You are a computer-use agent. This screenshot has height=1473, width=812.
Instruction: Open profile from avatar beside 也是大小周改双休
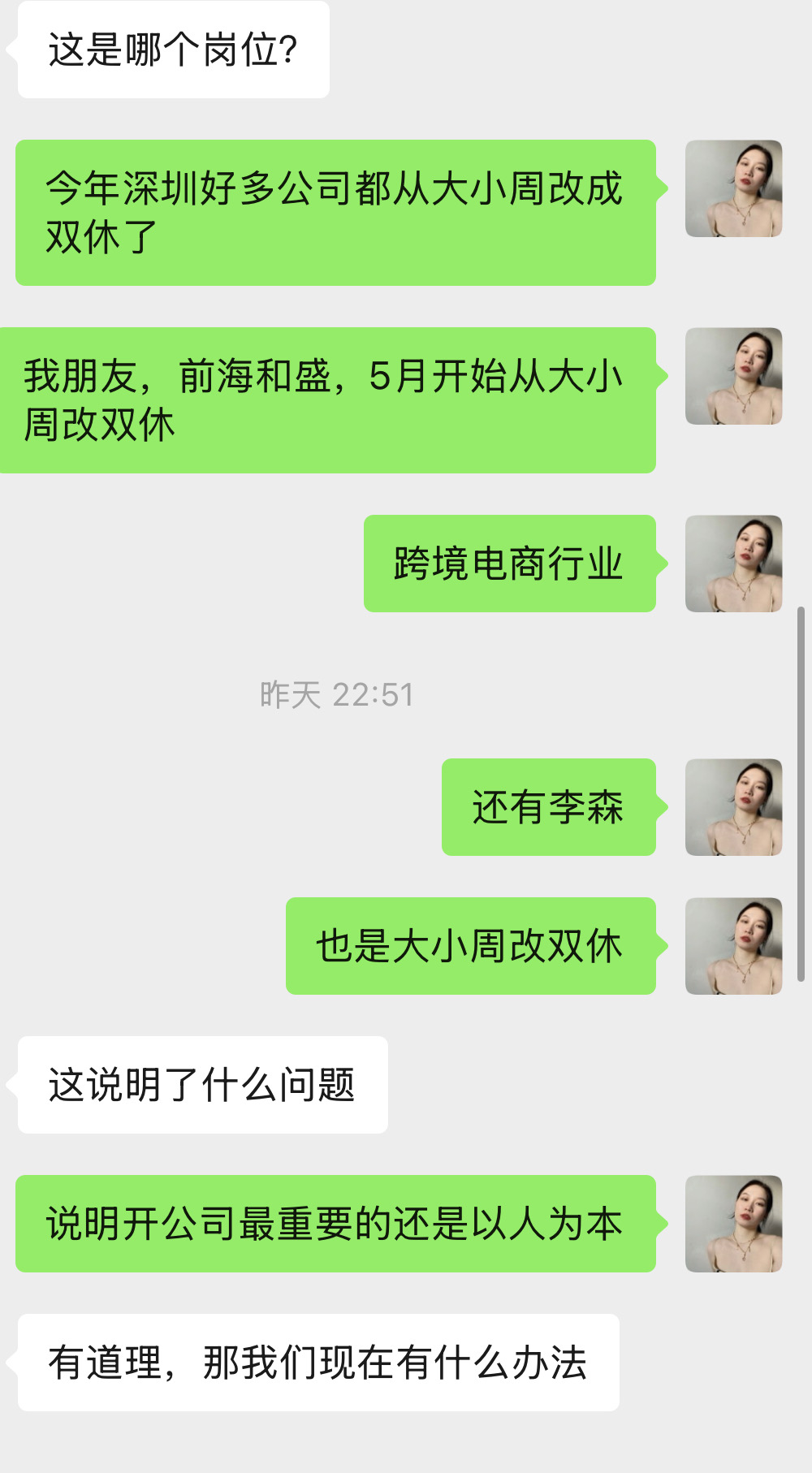734,946
